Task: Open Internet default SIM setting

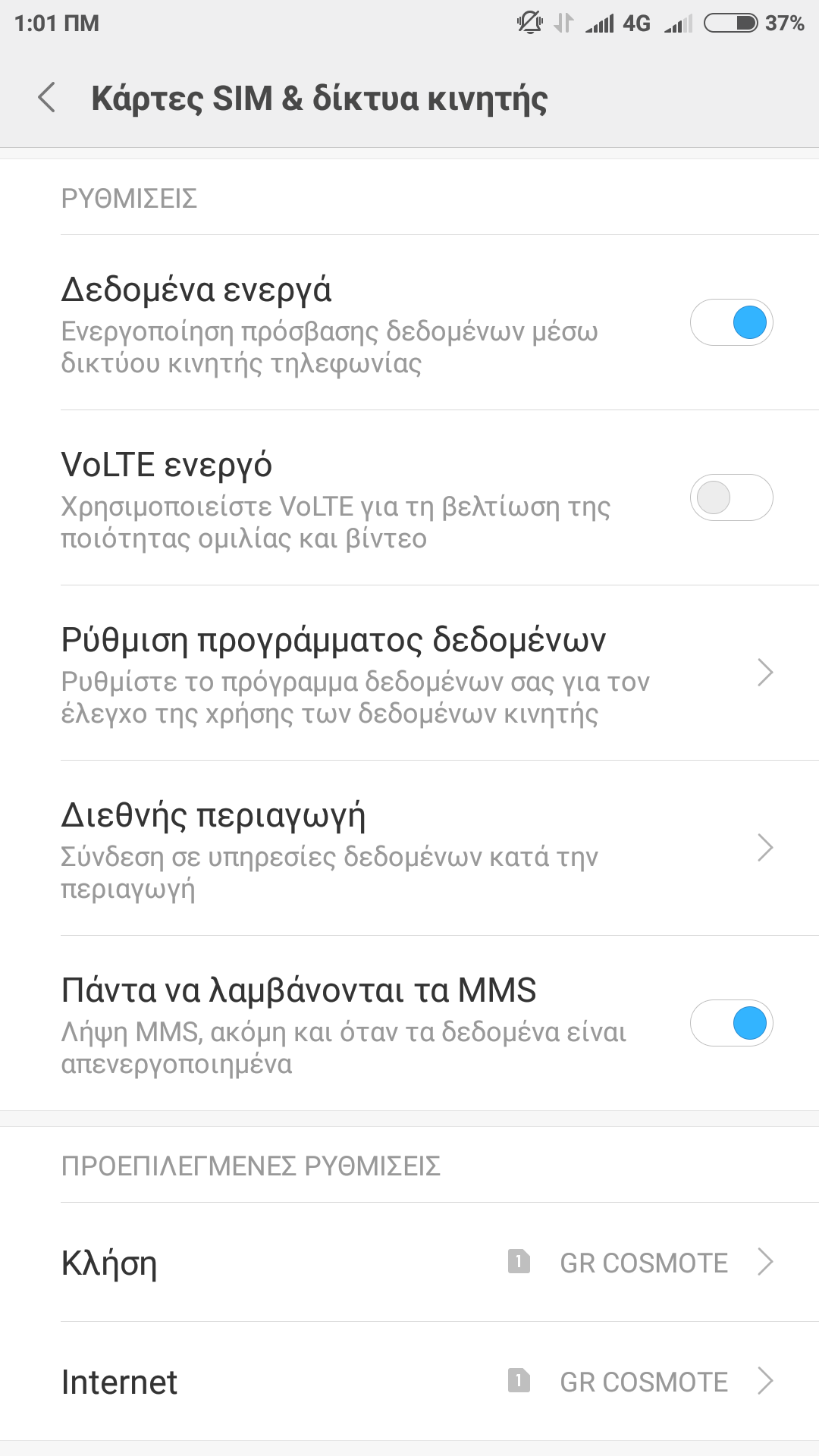Action: pyautogui.click(x=409, y=1382)
